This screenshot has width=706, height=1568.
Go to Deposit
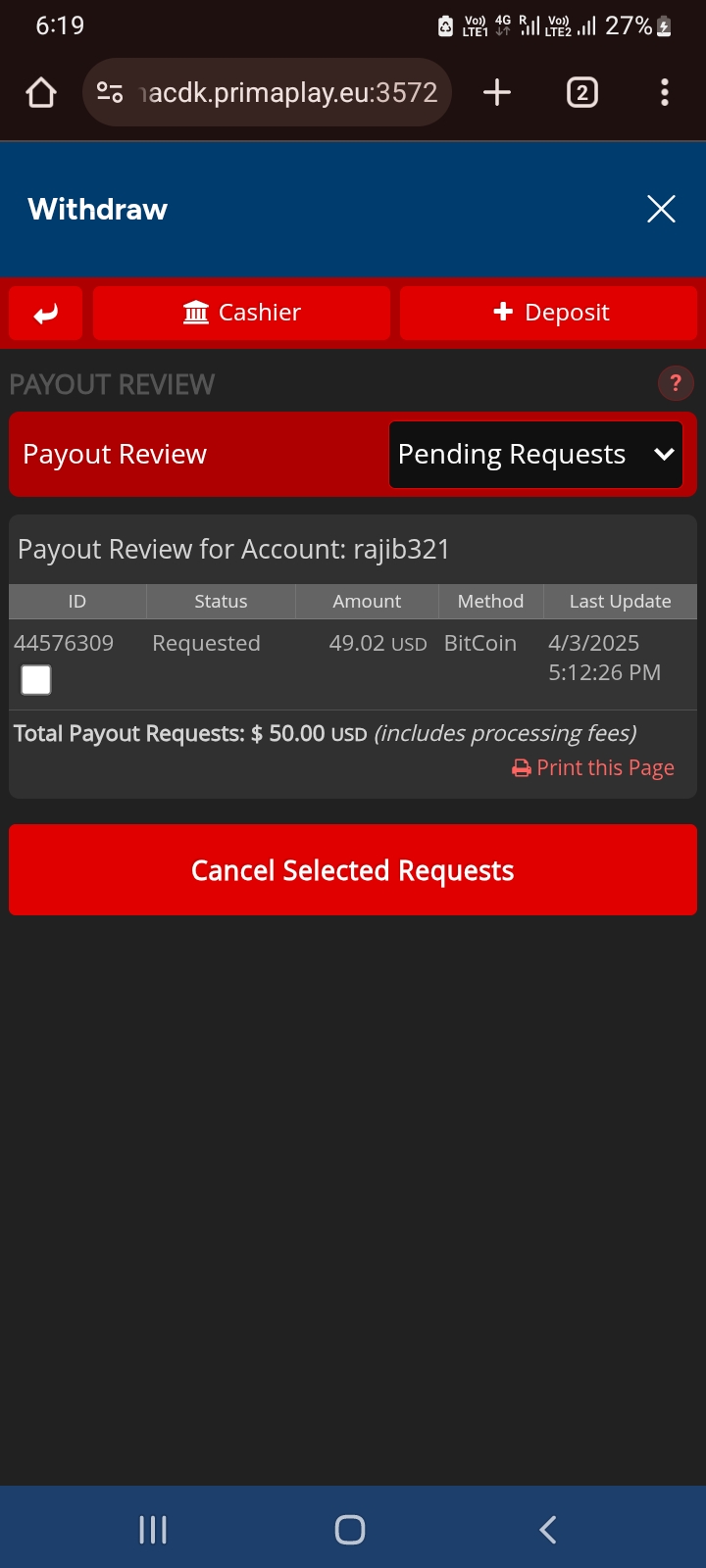click(548, 314)
